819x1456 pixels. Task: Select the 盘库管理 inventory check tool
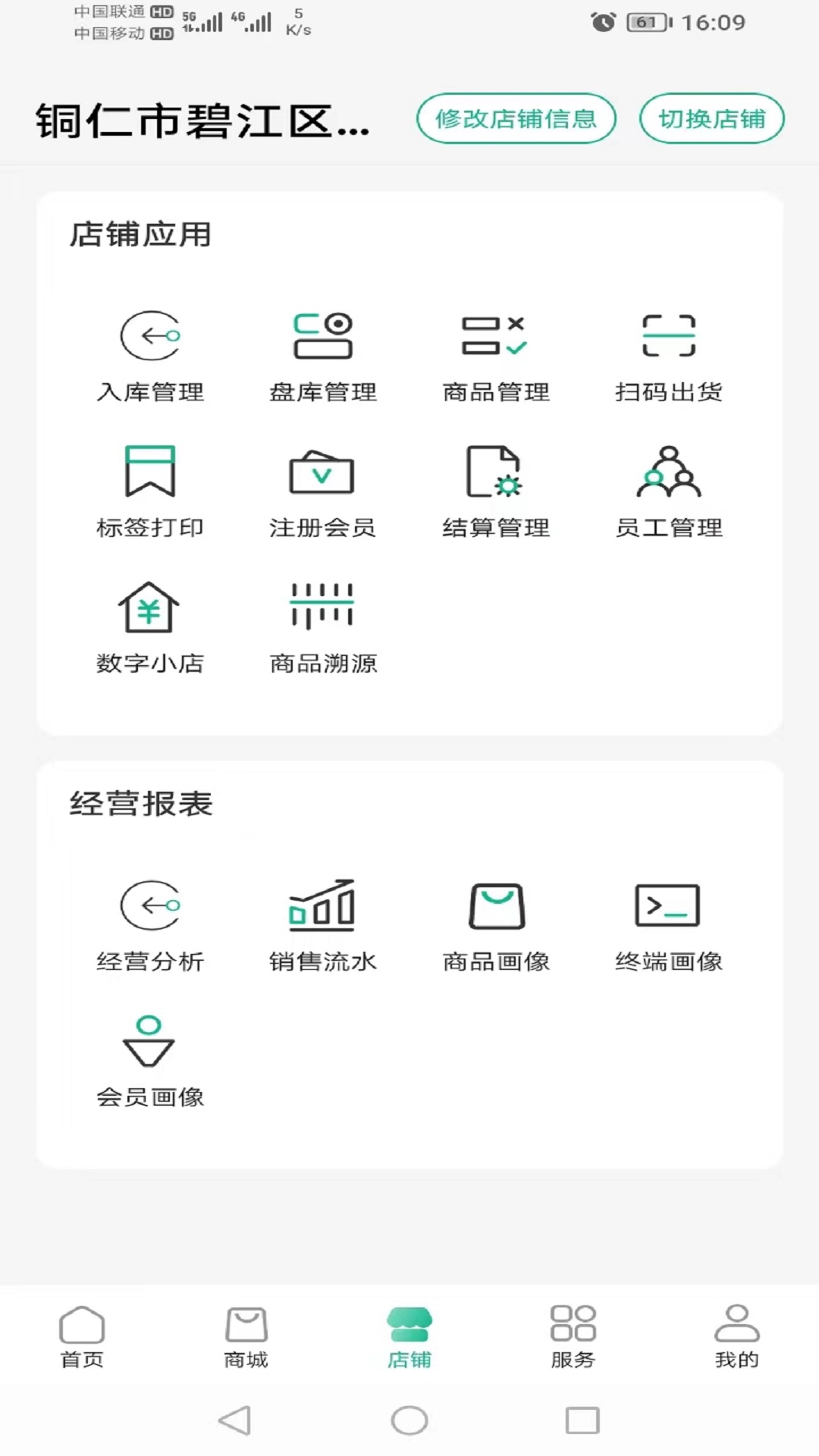(322, 355)
